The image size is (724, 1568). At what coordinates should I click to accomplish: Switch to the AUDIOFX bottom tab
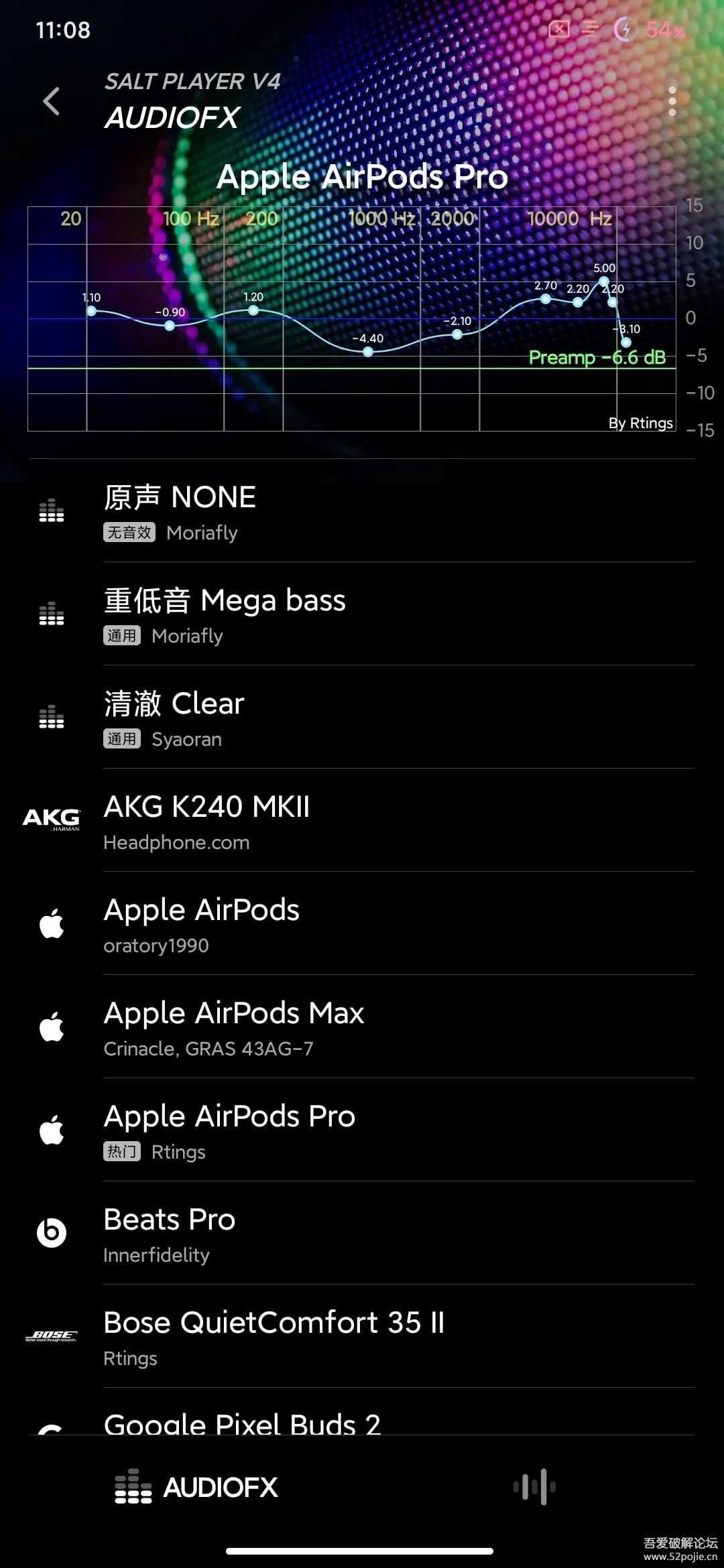pyautogui.click(x=196, y=1488)
